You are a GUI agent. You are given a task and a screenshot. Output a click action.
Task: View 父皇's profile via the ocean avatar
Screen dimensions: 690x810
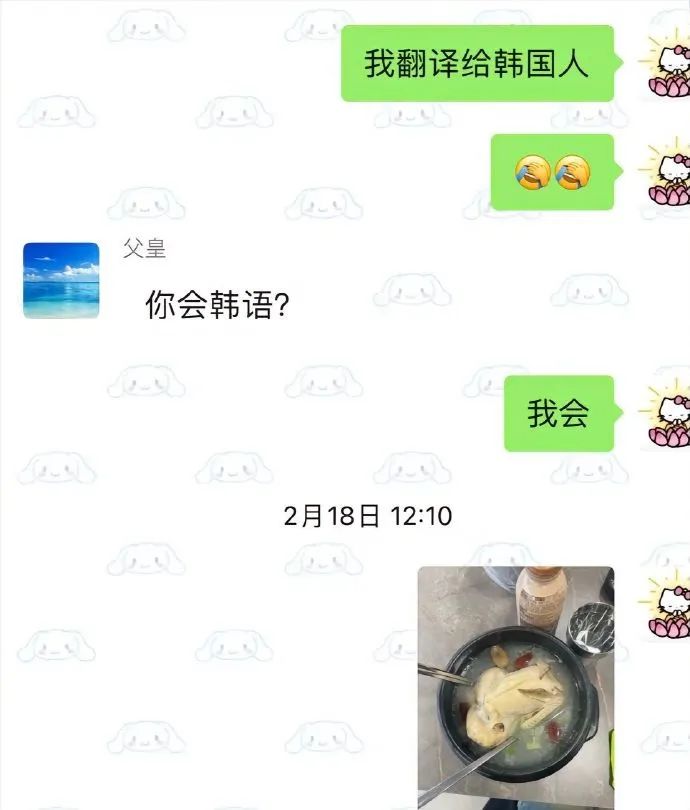point(61,281)
